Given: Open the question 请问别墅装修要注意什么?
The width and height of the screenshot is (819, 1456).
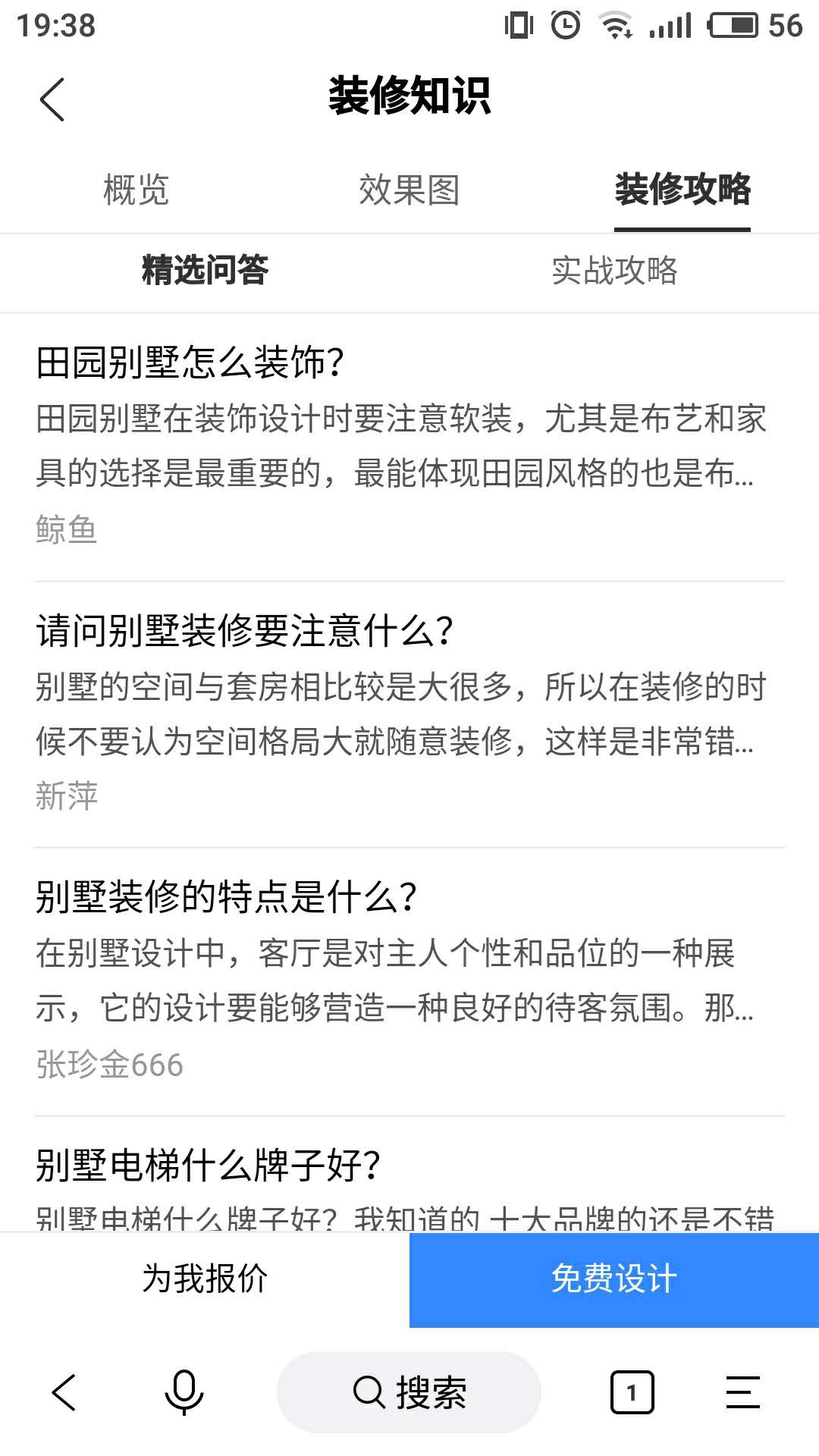Looking at the screenshot, I should (x=244, y=631).
